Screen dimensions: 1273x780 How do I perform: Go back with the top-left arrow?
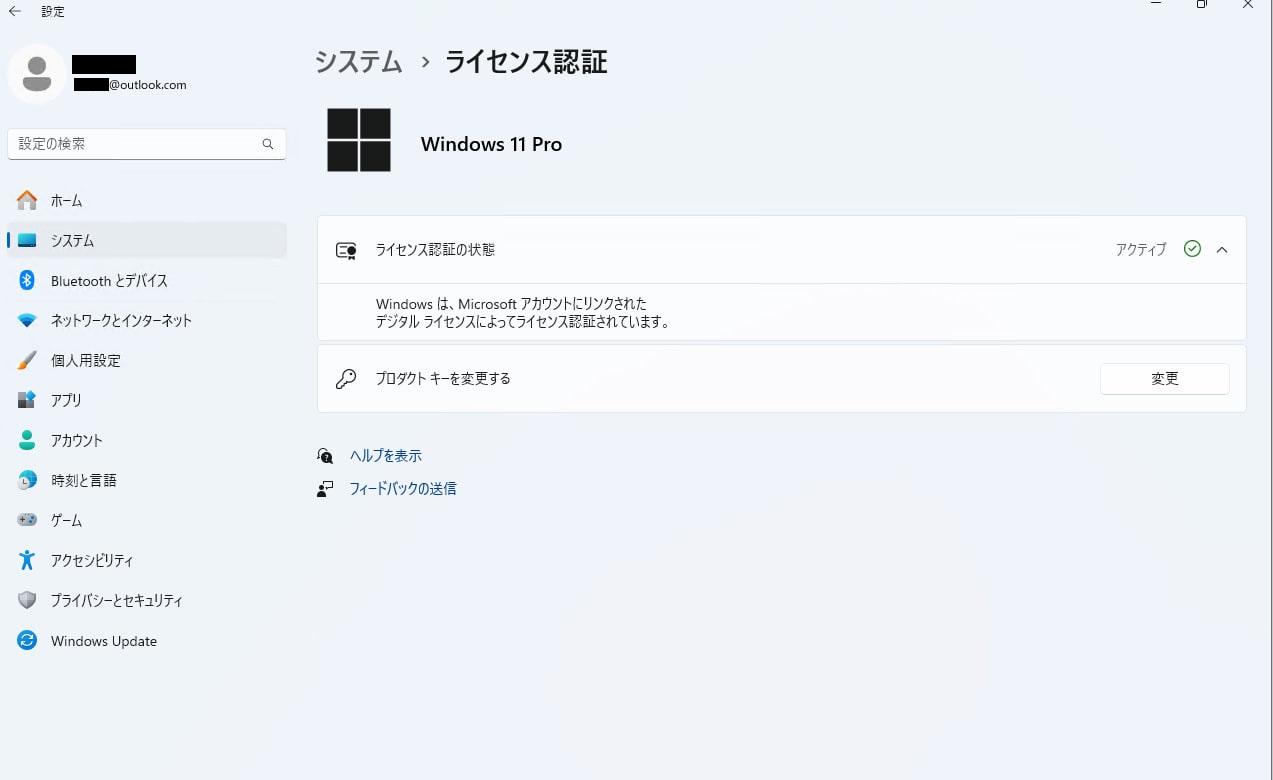(15, 12)
